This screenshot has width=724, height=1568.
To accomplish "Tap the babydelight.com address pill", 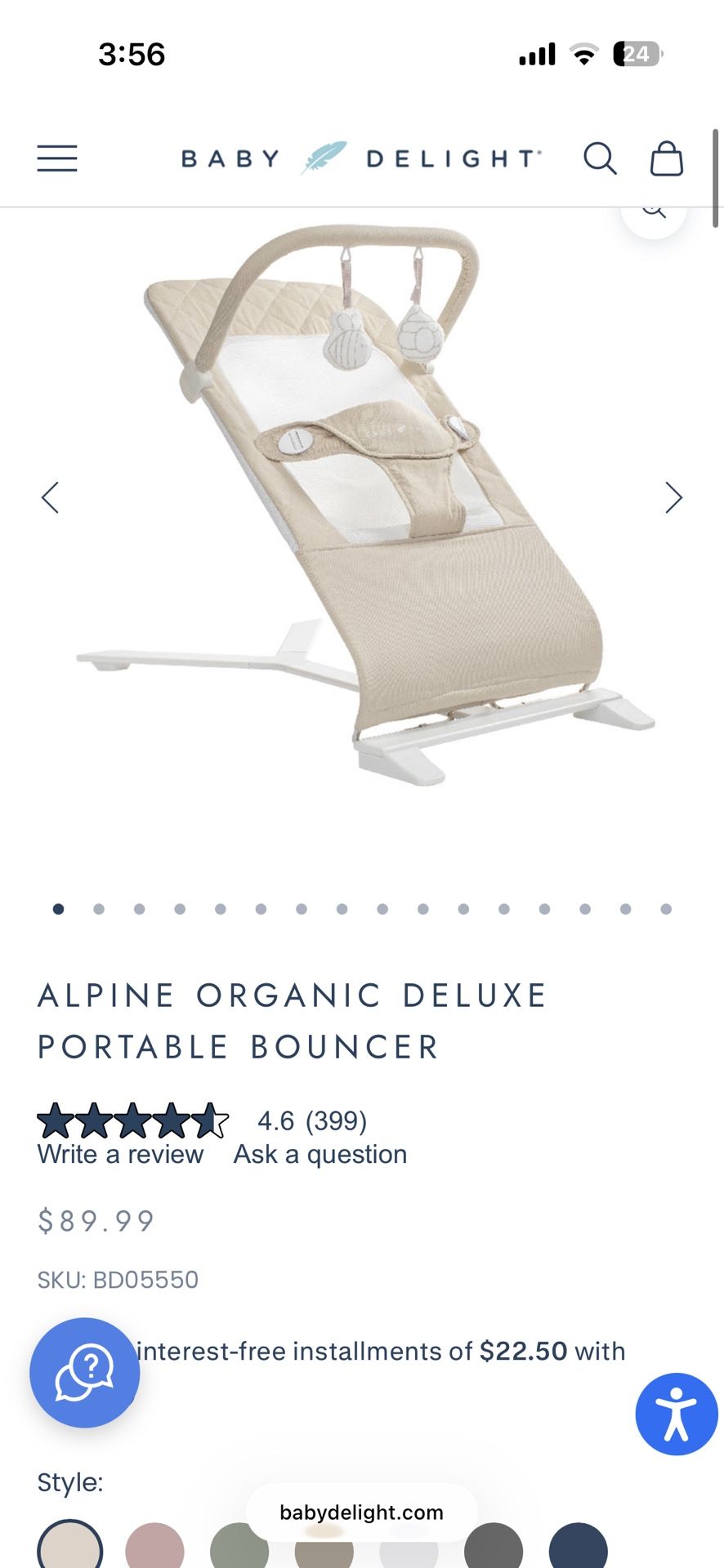I will pyautogui.click(x=361, y=1512).
